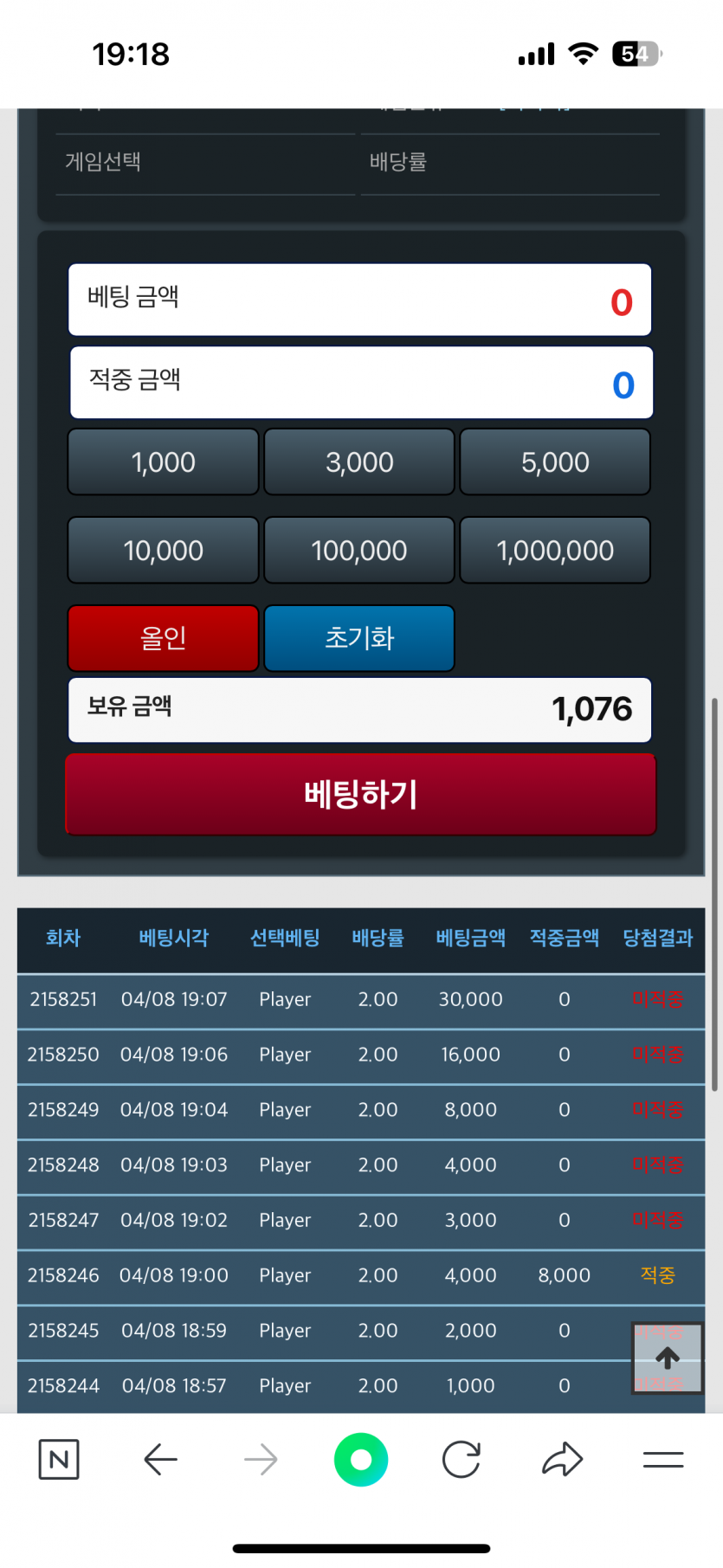Reload the page
Screen dimensions: 723x1568
click(x=462, y=1460)
